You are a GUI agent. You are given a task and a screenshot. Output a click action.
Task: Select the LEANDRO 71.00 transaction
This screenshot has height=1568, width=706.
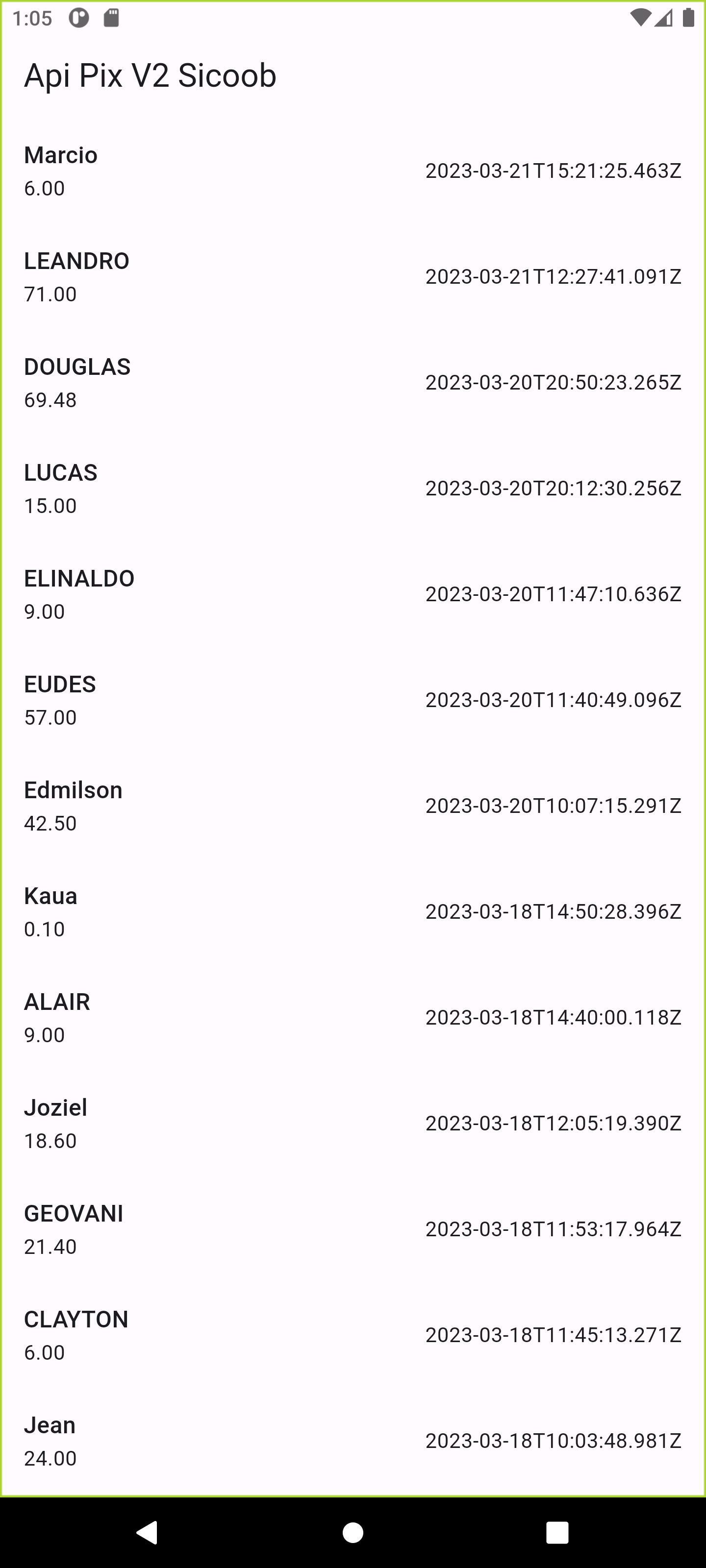point(353,277)
